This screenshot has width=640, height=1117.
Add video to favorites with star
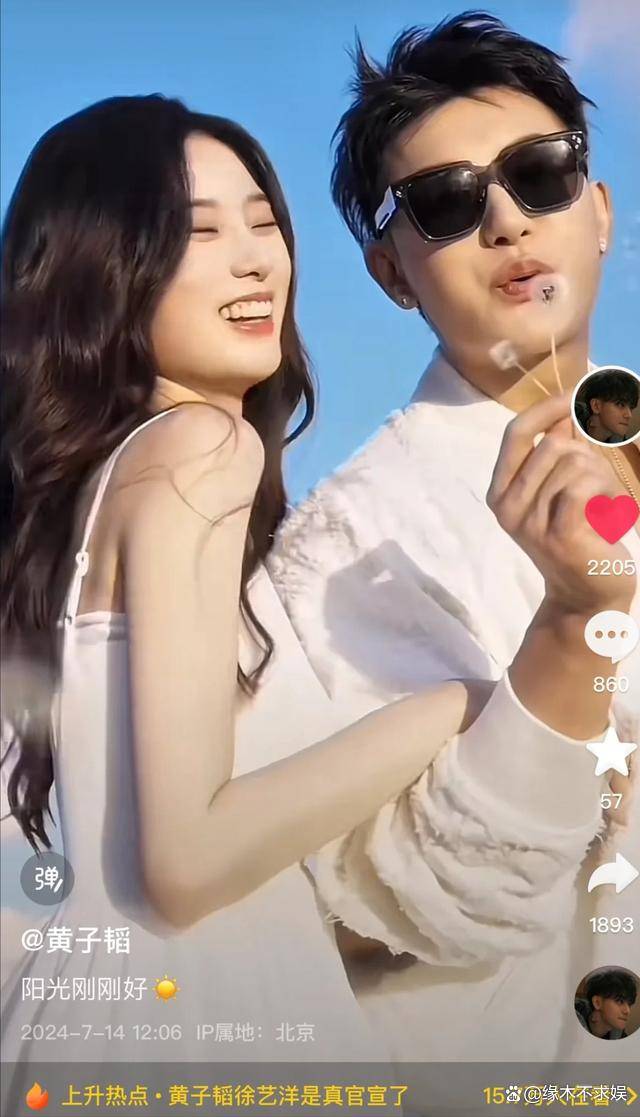[611, 752]
